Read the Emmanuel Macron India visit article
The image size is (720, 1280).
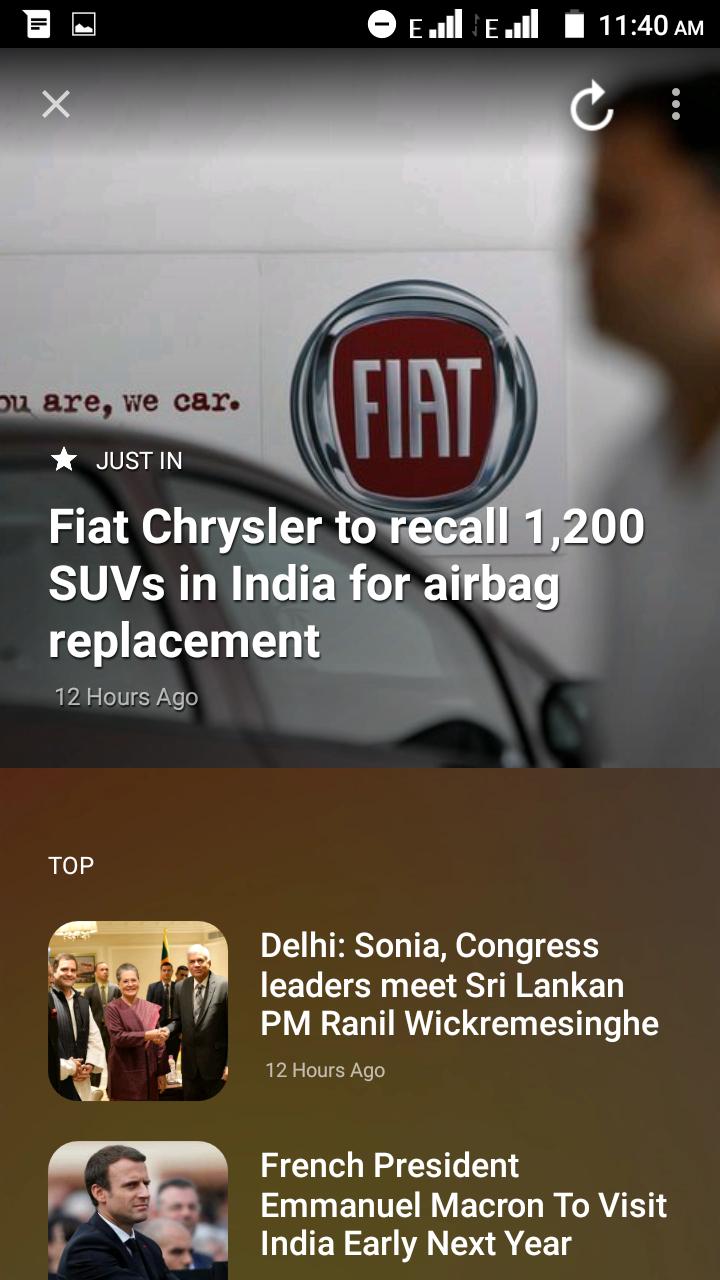462,1204
